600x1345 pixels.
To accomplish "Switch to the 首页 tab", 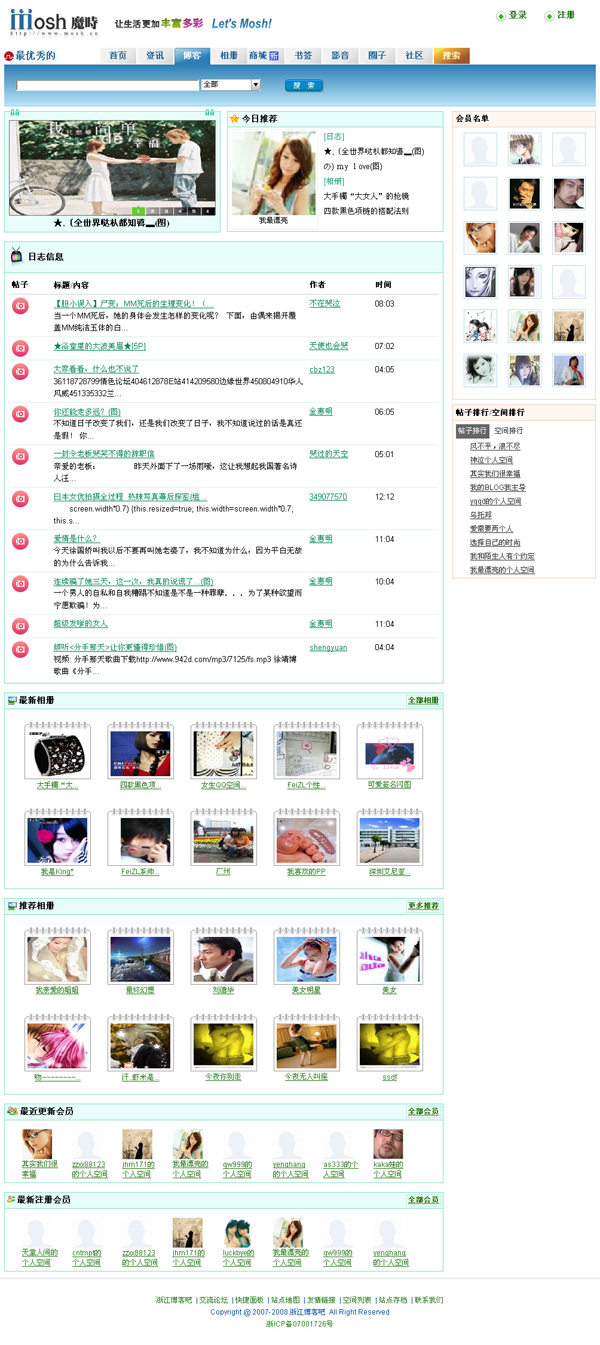I will (118, 56).
